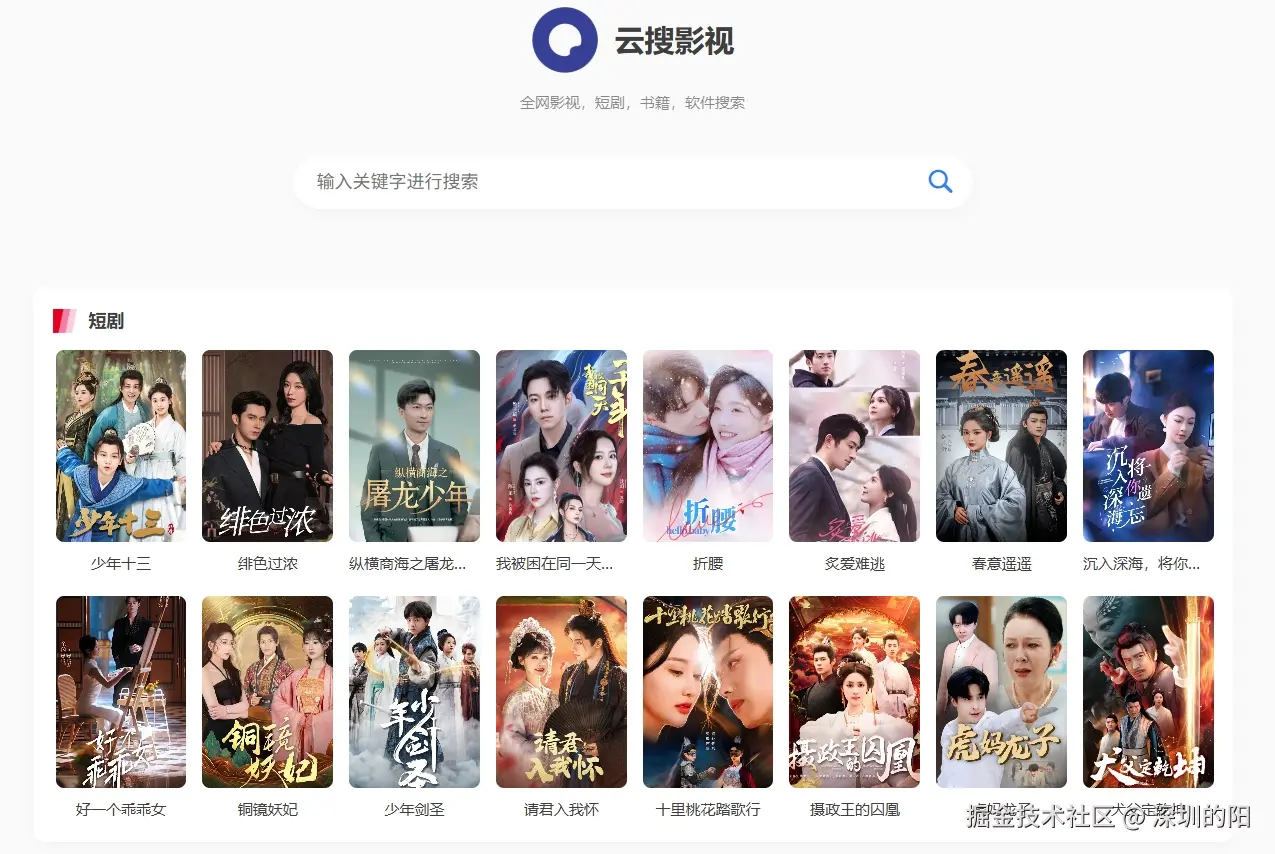
Task: Open the drama 沉入深海，将你遗忘
Action: click(1148, 446)
